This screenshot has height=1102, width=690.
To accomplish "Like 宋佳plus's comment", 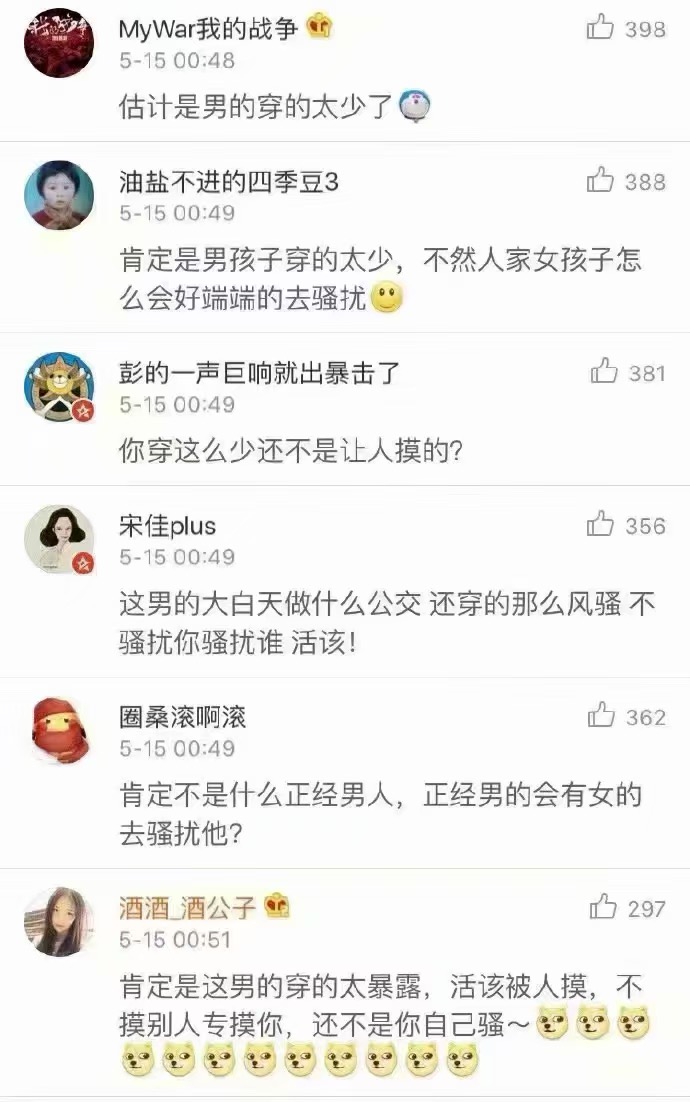I will tap(600, 524).
